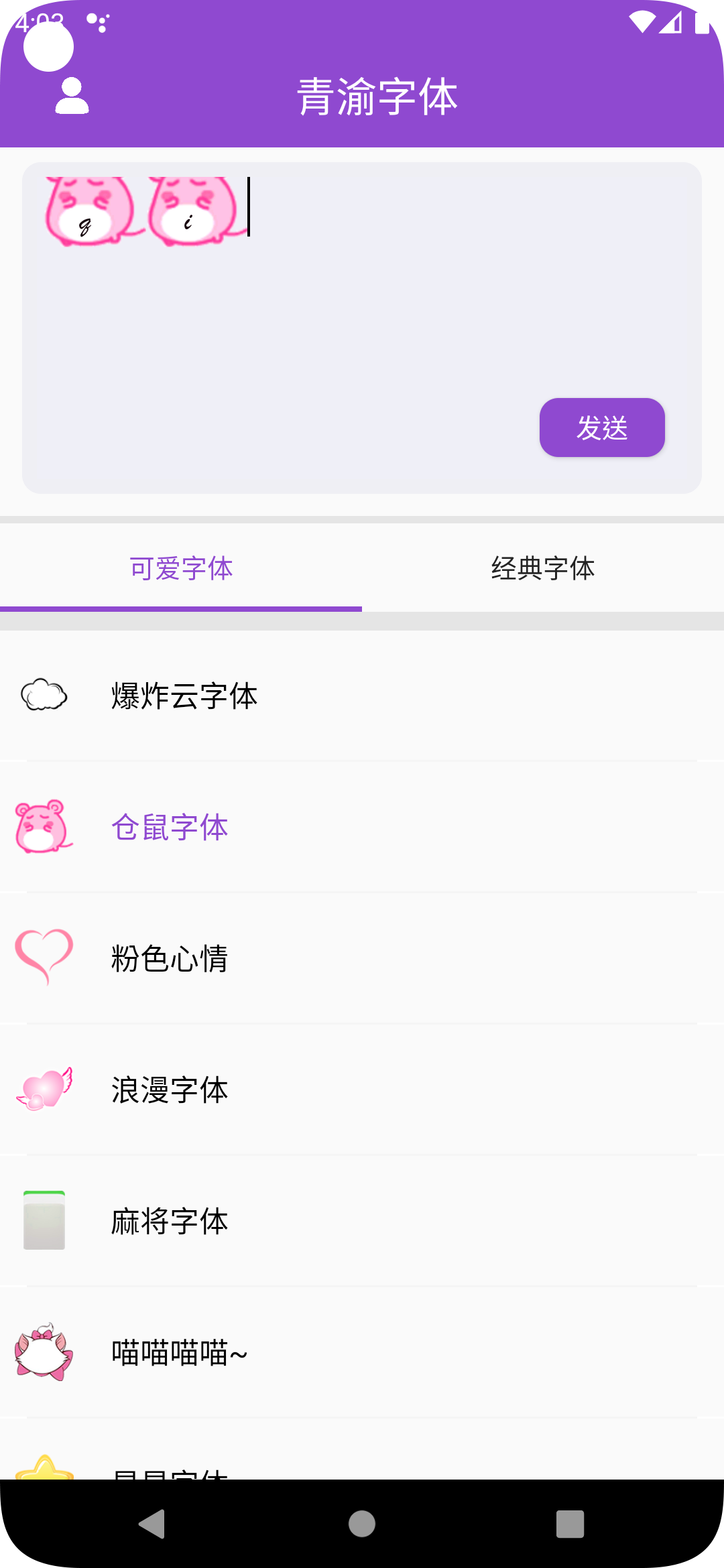The height and width of the screenshot is (1568, 724).
Task: Switch to the 经典字体 tab
Action: (543, 570)
